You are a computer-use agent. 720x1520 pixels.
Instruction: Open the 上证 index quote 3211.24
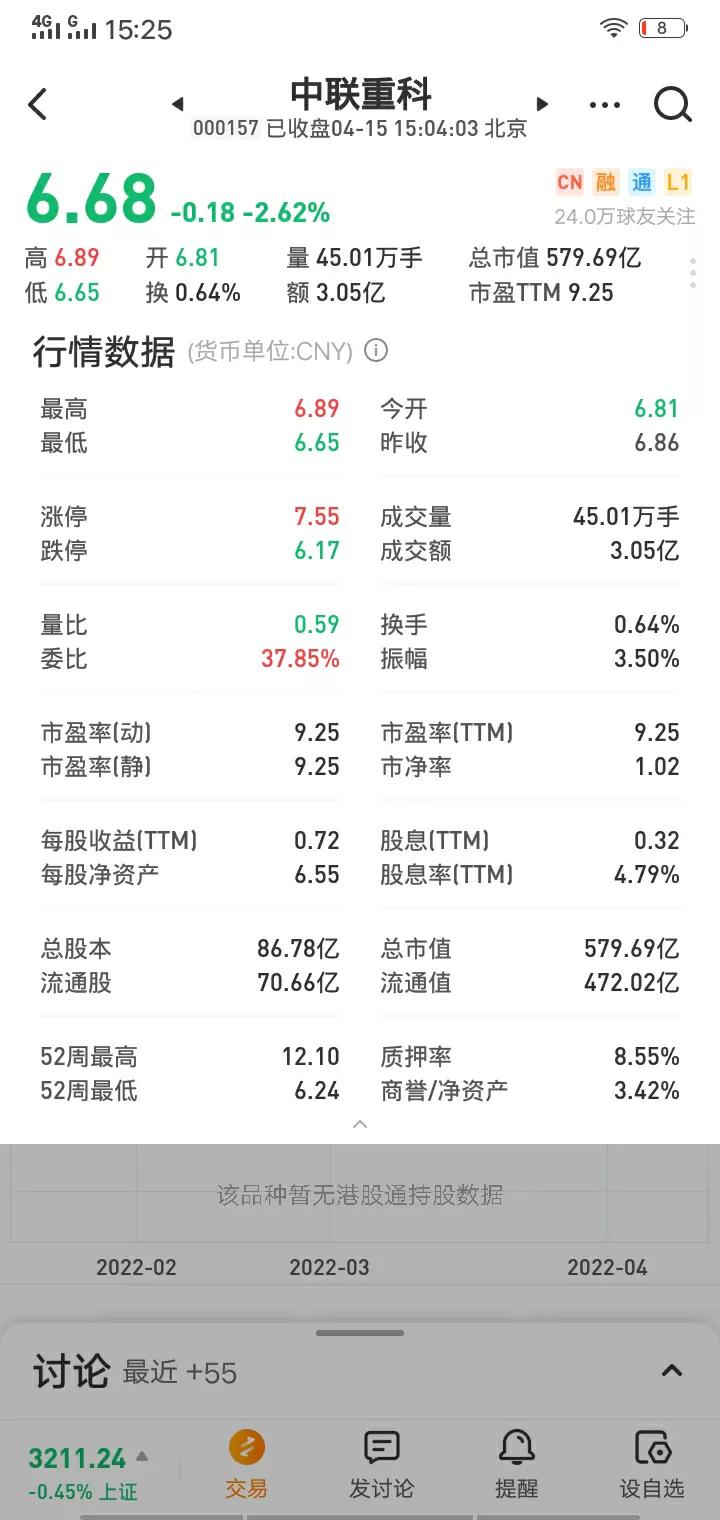[x=88, y=1473]
